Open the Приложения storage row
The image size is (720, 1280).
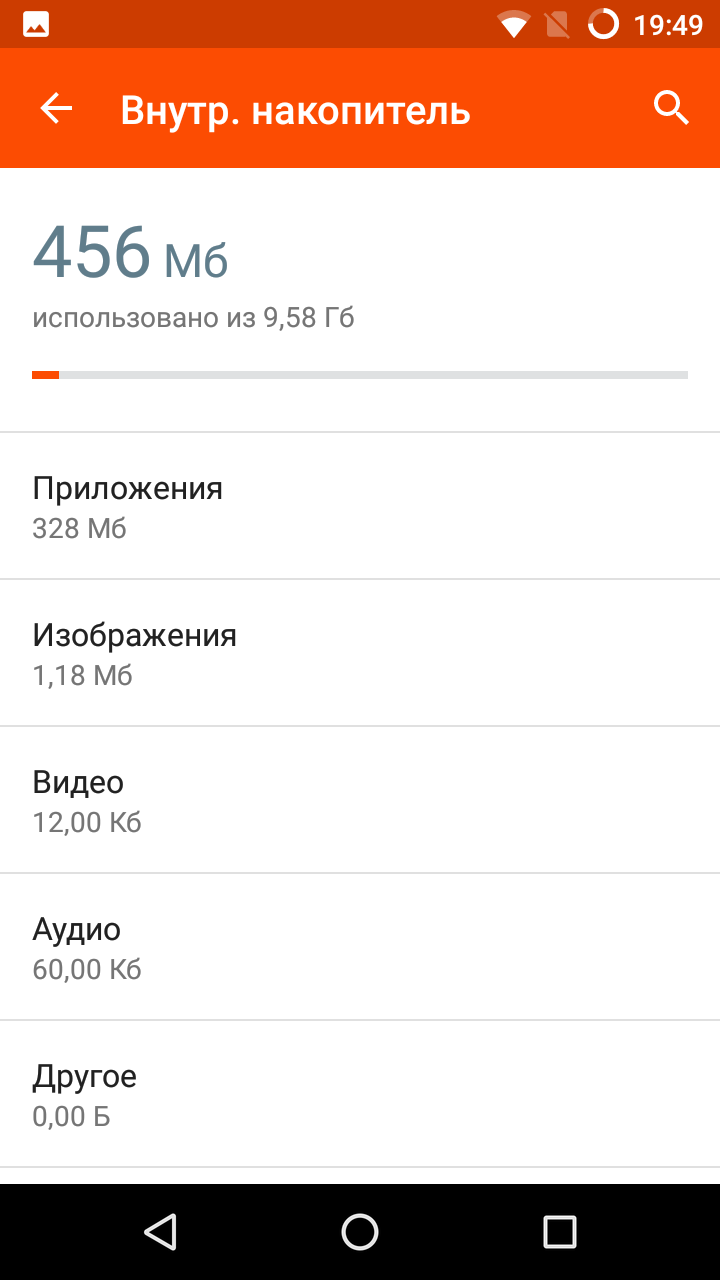[x=360, y=506]
